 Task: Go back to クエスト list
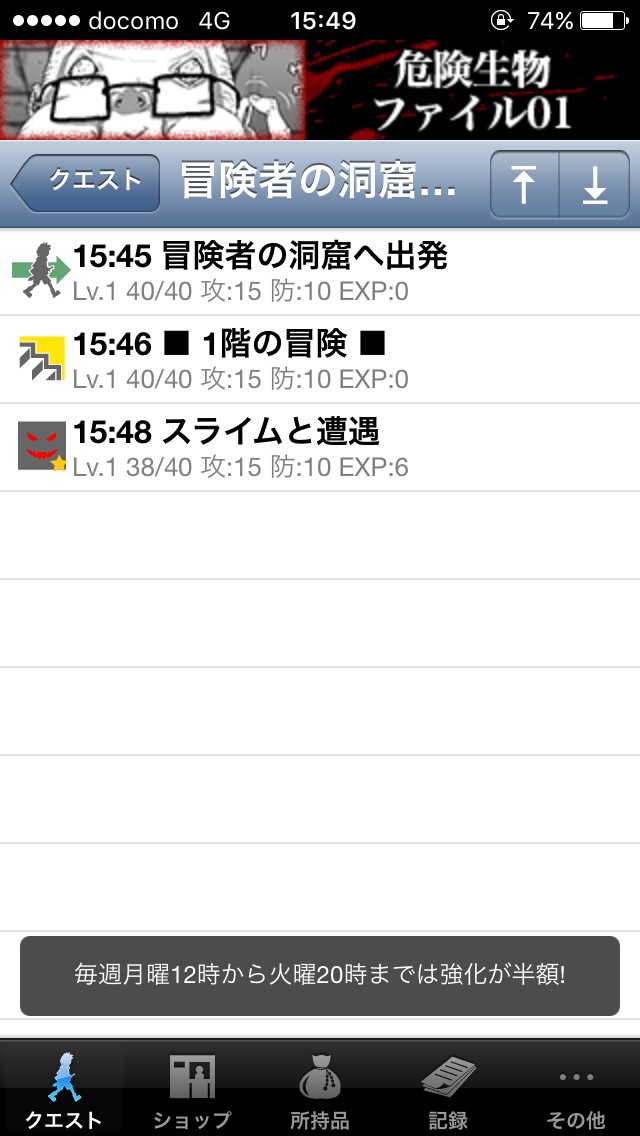[87, 183]
